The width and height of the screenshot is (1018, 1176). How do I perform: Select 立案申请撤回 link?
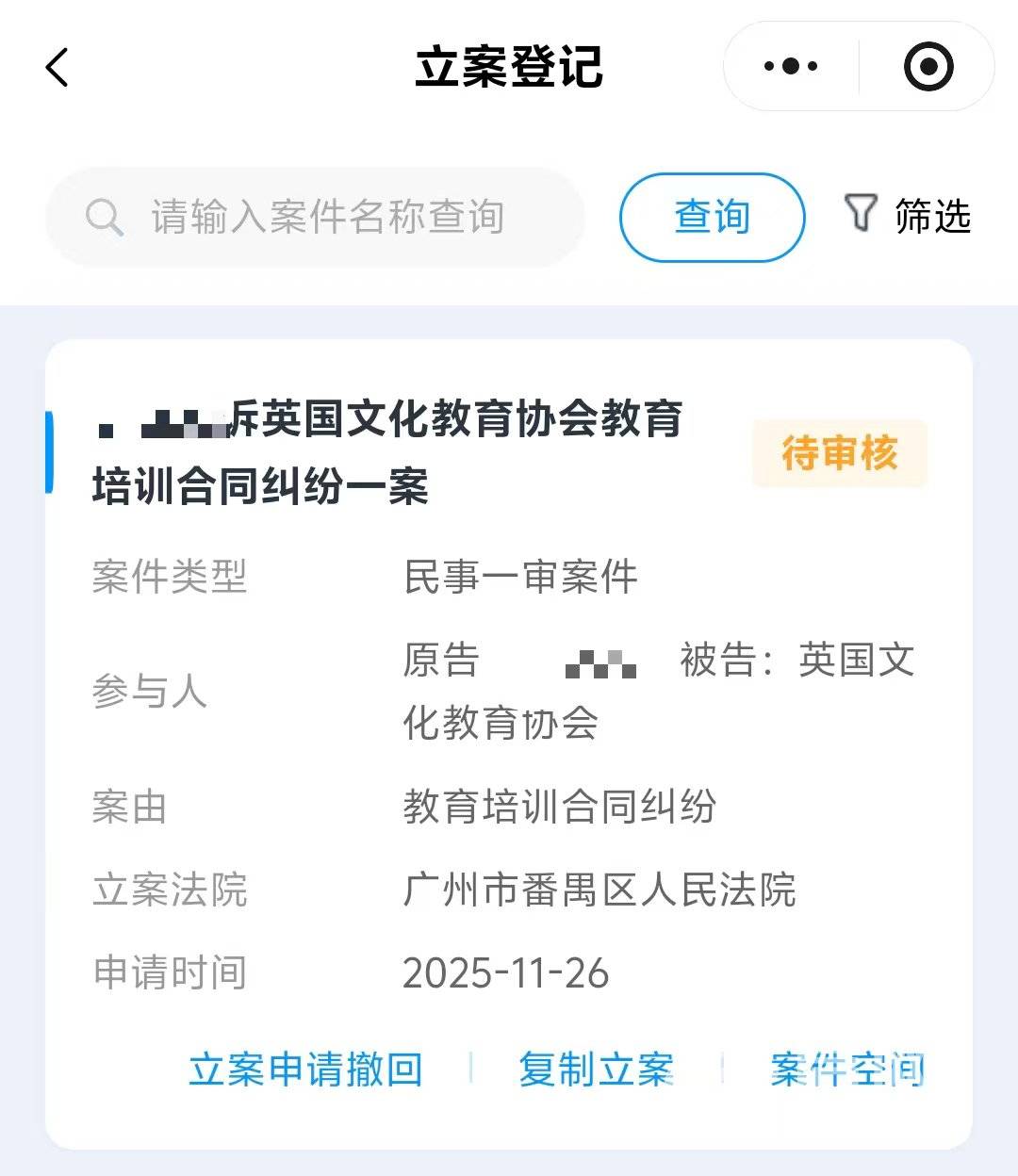[305, 1070]
